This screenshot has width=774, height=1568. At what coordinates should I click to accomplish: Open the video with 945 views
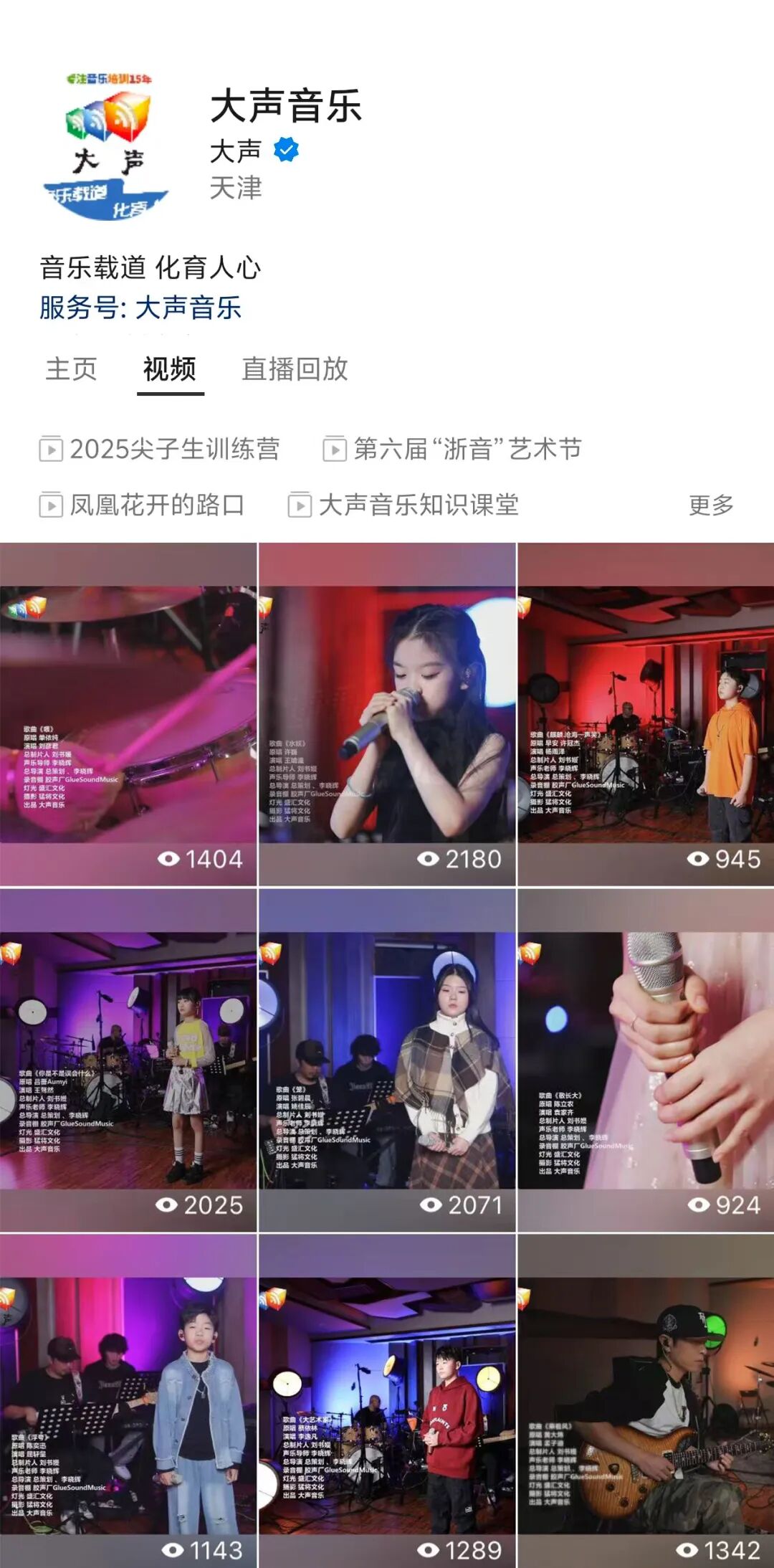tap(646, 714)
